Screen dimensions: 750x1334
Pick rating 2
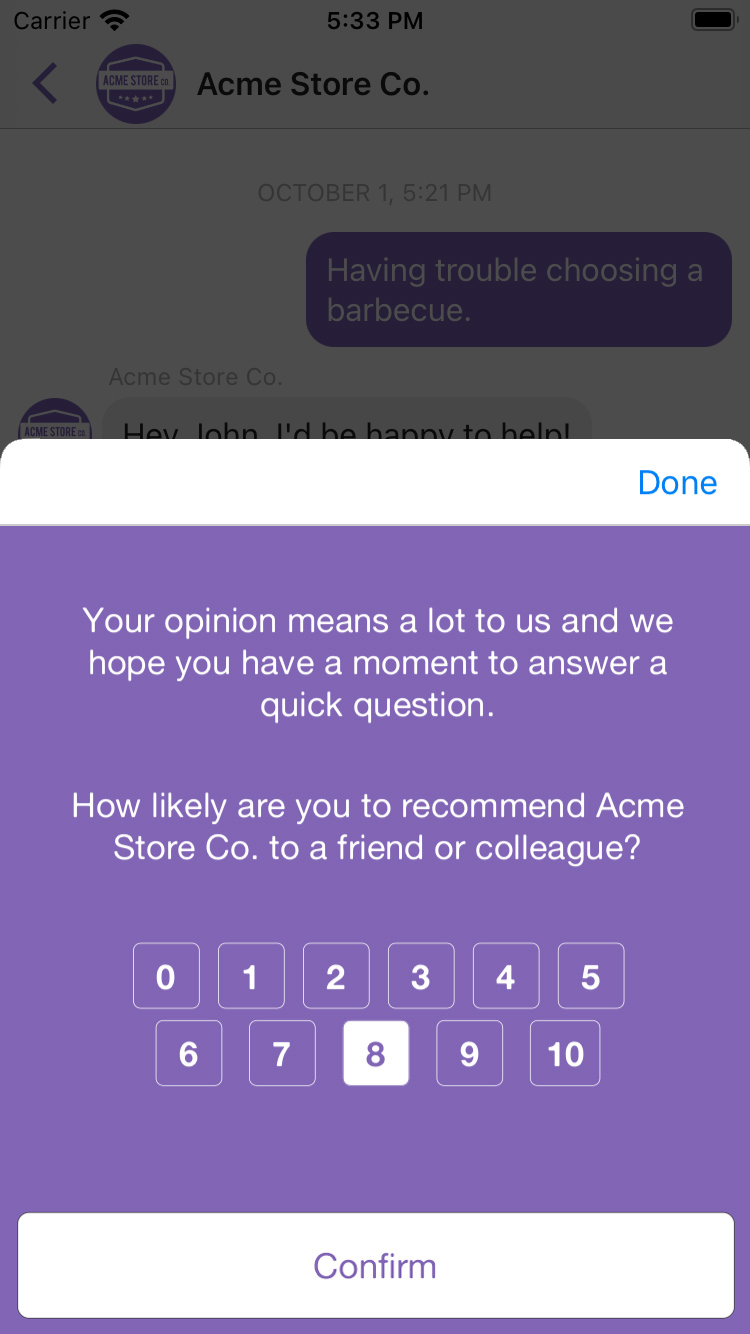pos(336,976)
